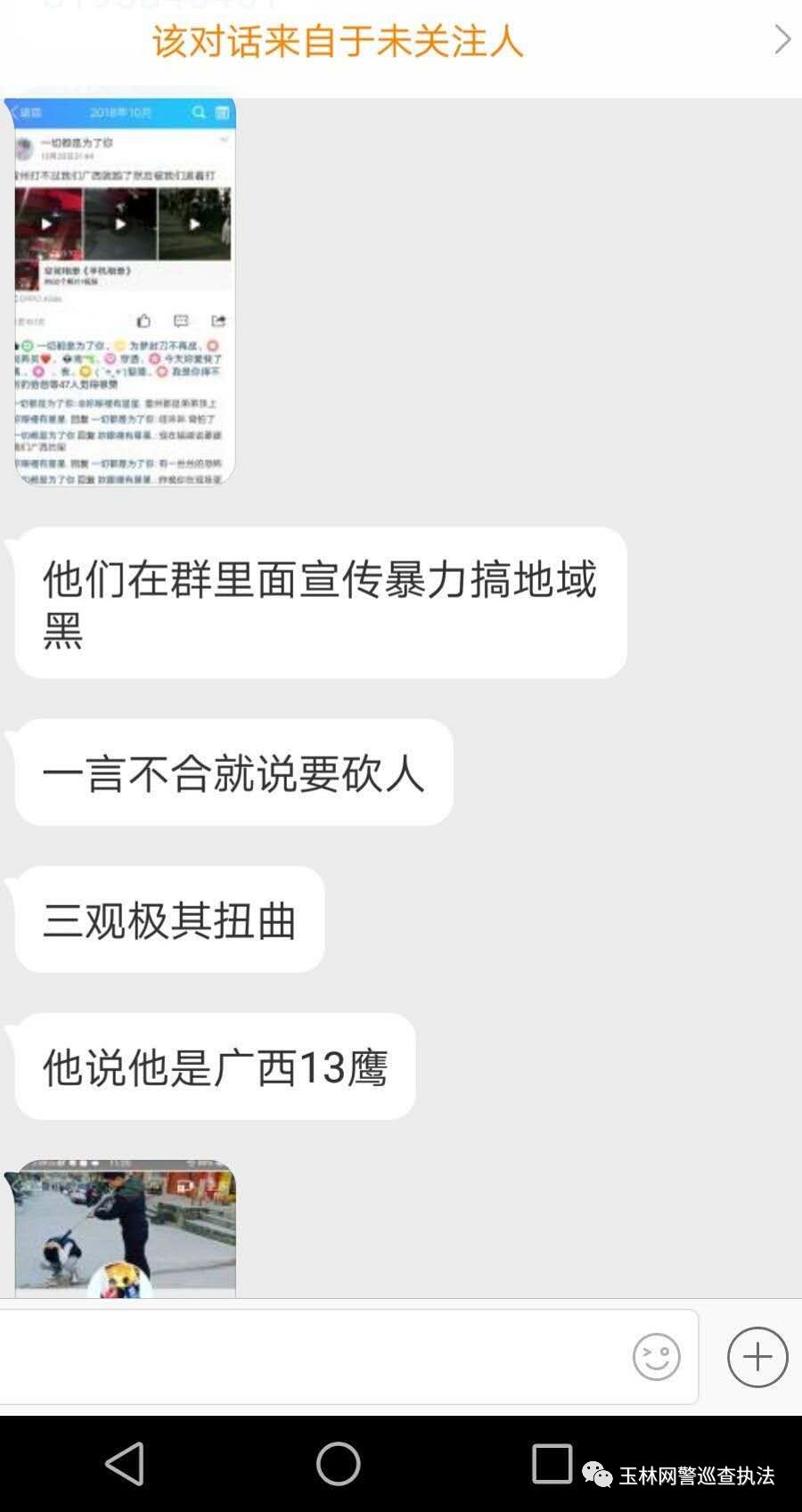Go to the home screen
The width and height of the screenshot is (802, 1512).
pos(339,1463)
